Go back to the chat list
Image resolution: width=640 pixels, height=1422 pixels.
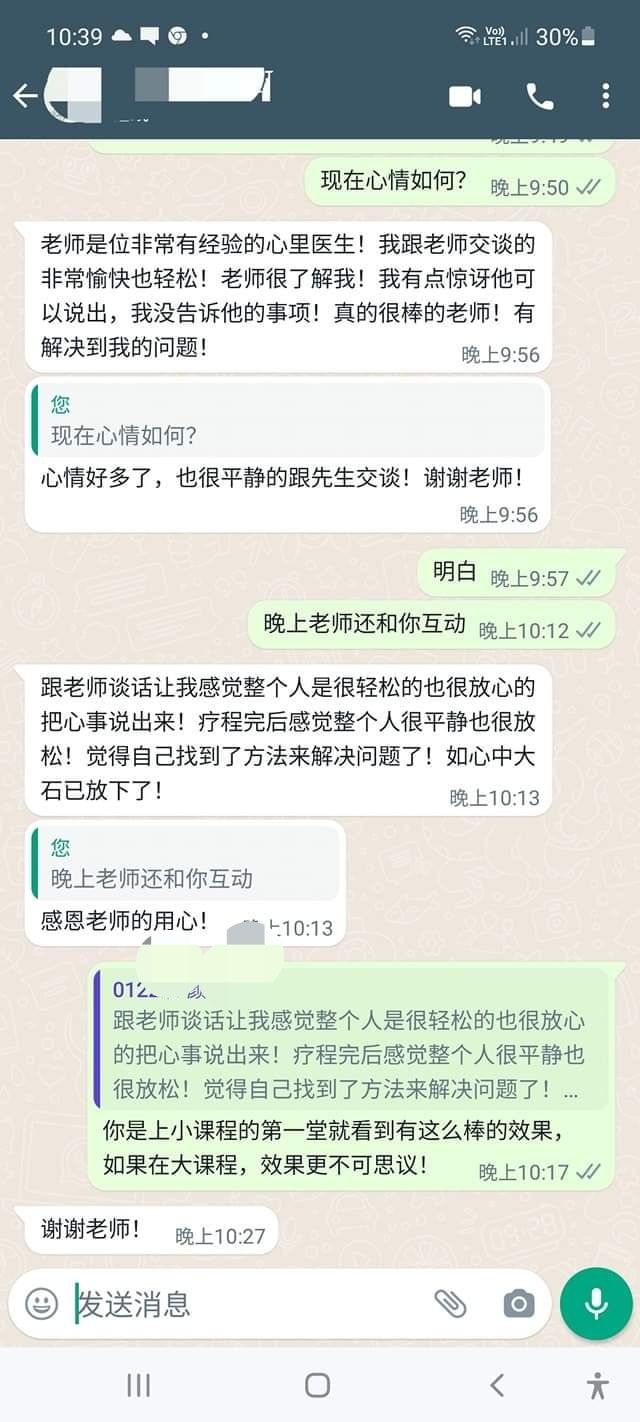[25, 96]
